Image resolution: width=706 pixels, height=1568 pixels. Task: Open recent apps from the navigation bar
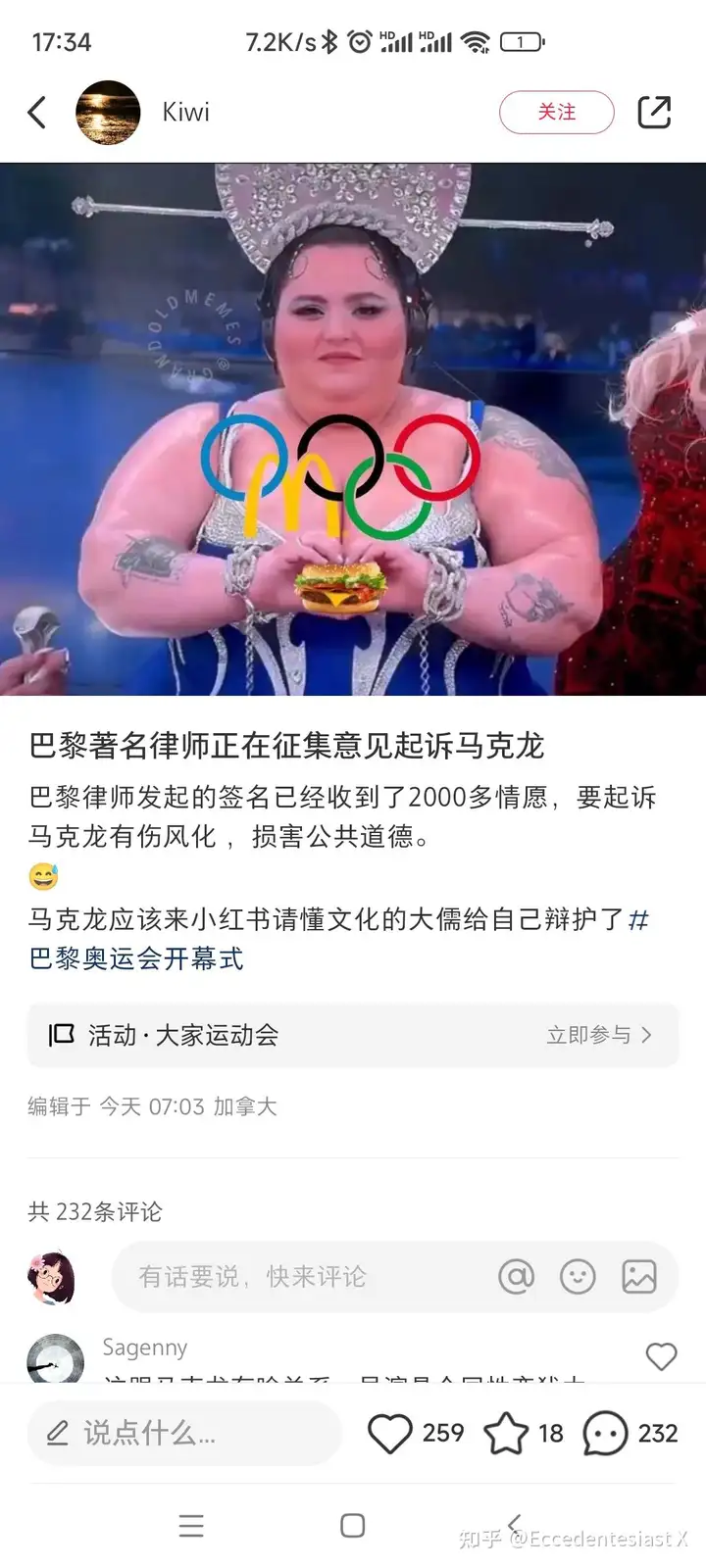click(191, 1525)
